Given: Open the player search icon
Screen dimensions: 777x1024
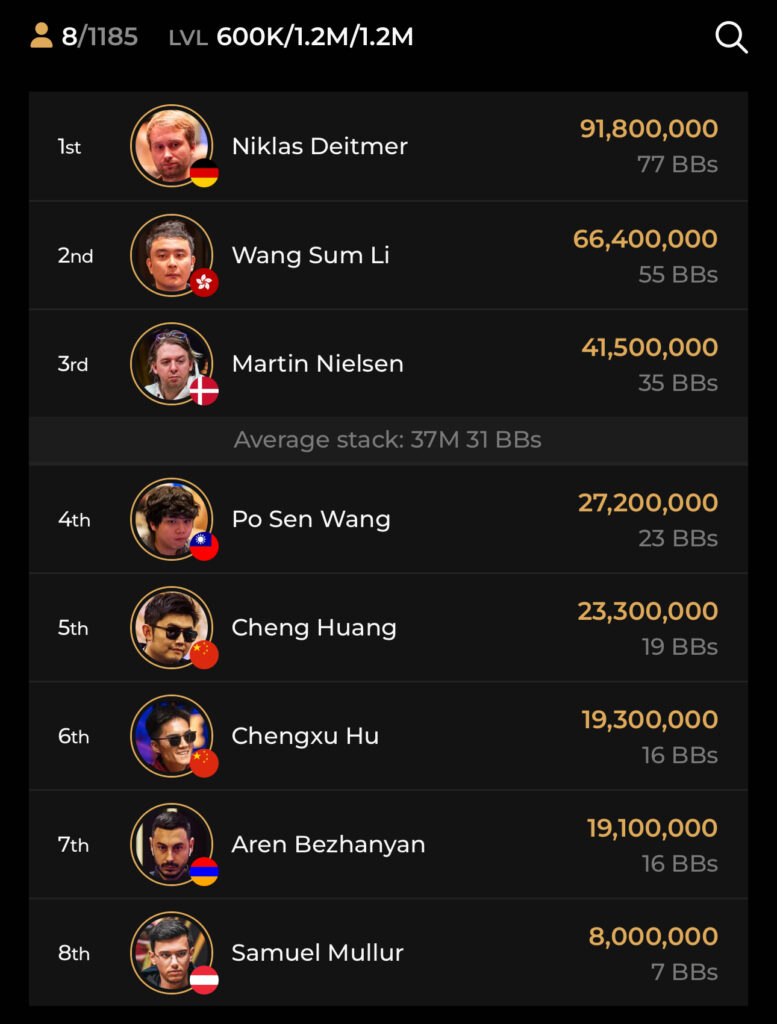Looking at the screenshot, I should pyautogui.click(x=731, y=38).
